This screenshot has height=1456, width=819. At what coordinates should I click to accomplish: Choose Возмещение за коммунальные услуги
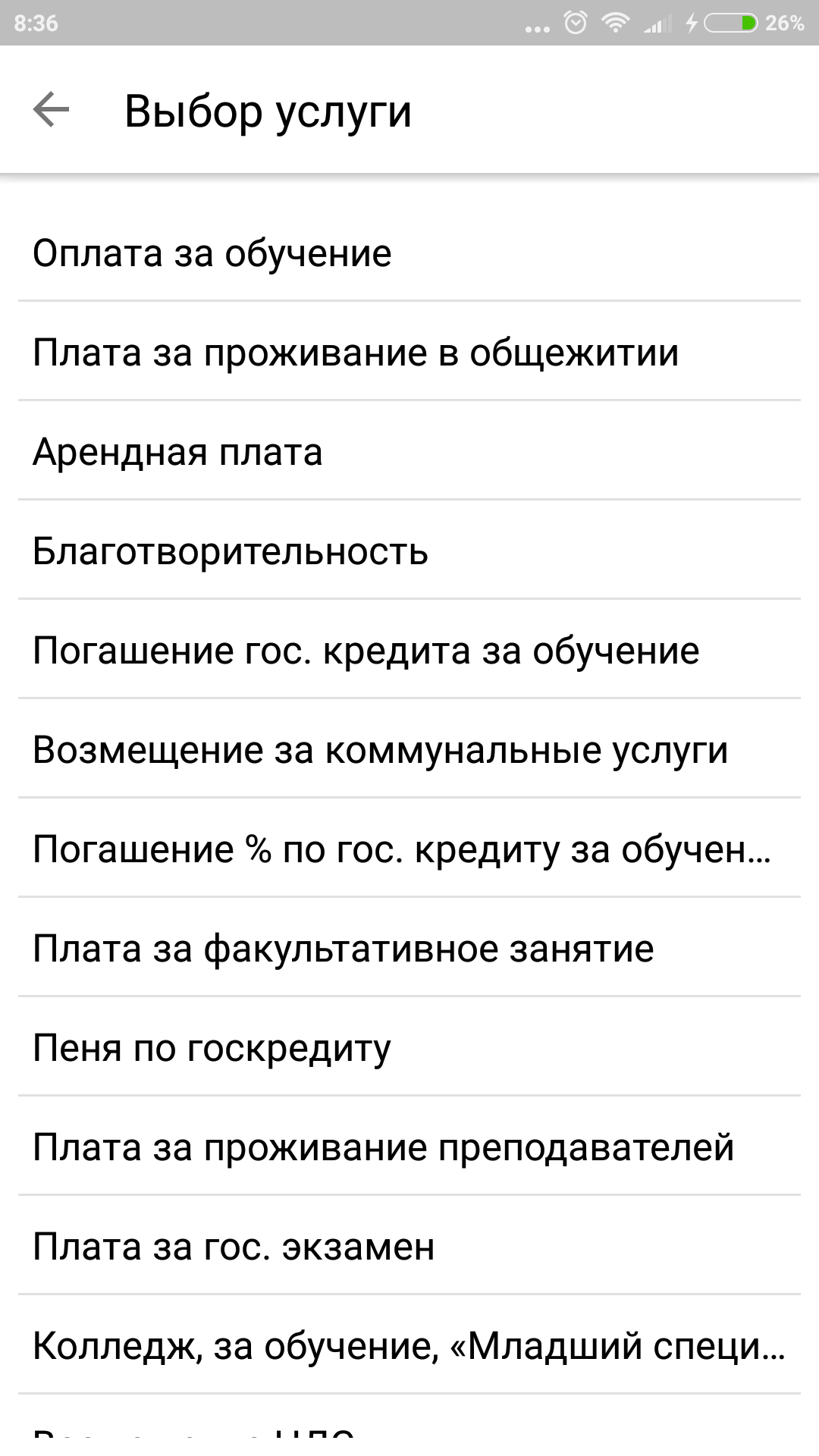(x=379, y=750)
